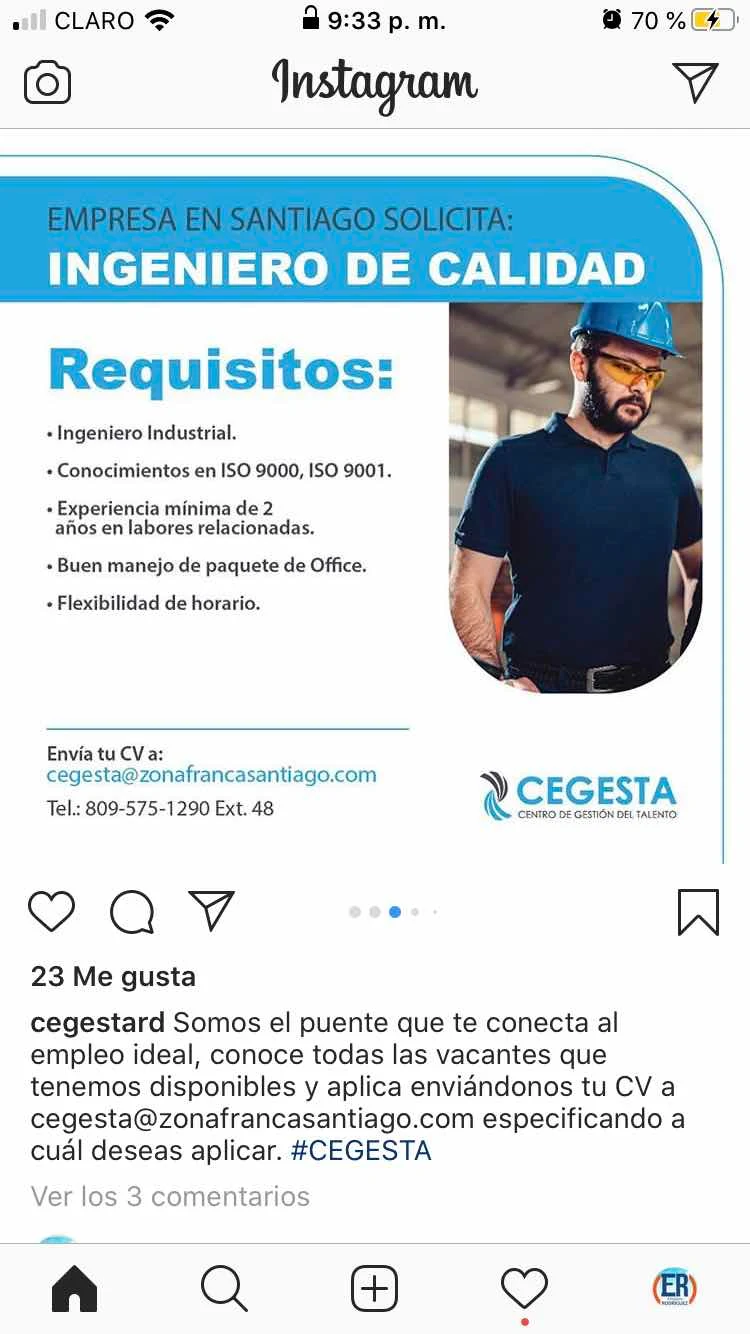The height and width of the screenshot is (1334, 750).
Task: Like the cegestard post
Action: [51, 911]
